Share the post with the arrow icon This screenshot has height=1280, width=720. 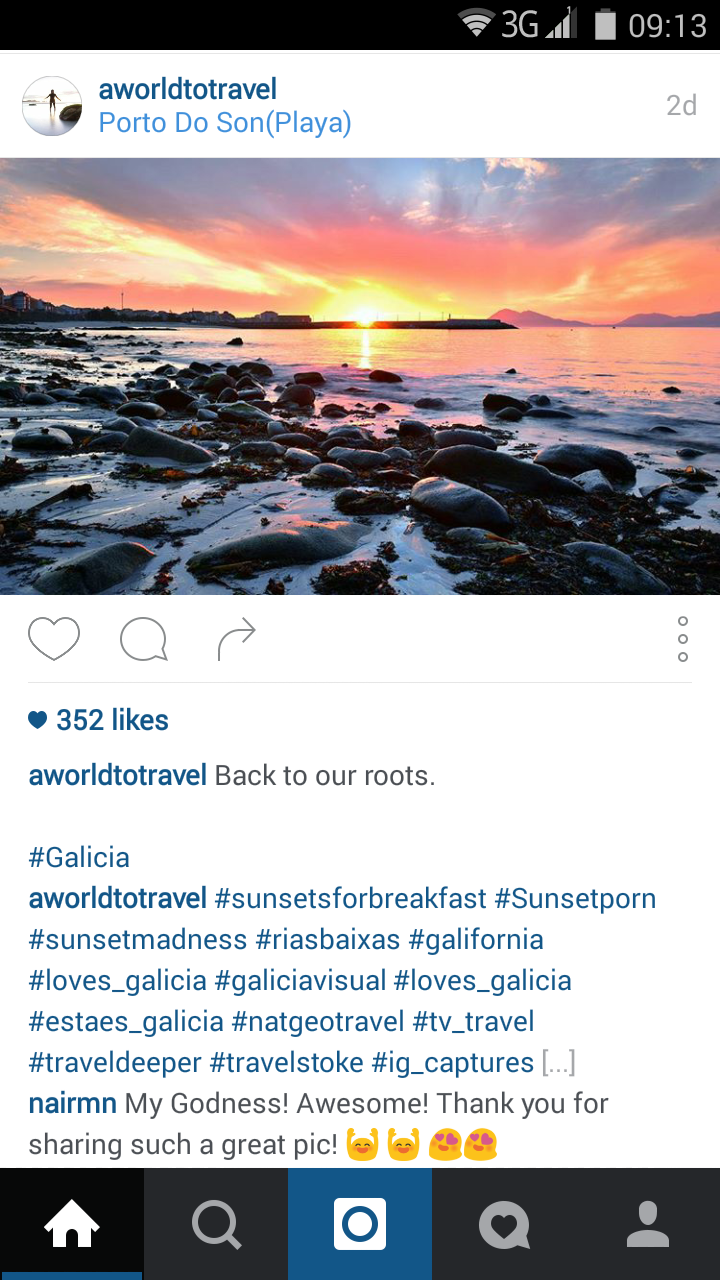coord(237,639)
